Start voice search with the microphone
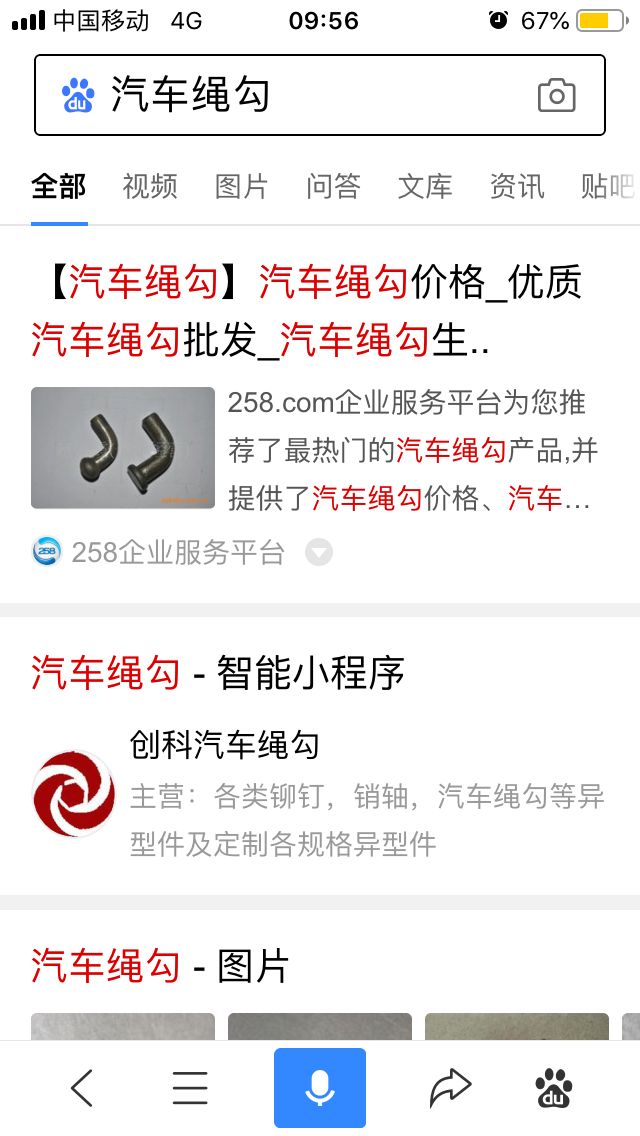The height and width of the screenshot is (1136, 640). (320, 1088)
